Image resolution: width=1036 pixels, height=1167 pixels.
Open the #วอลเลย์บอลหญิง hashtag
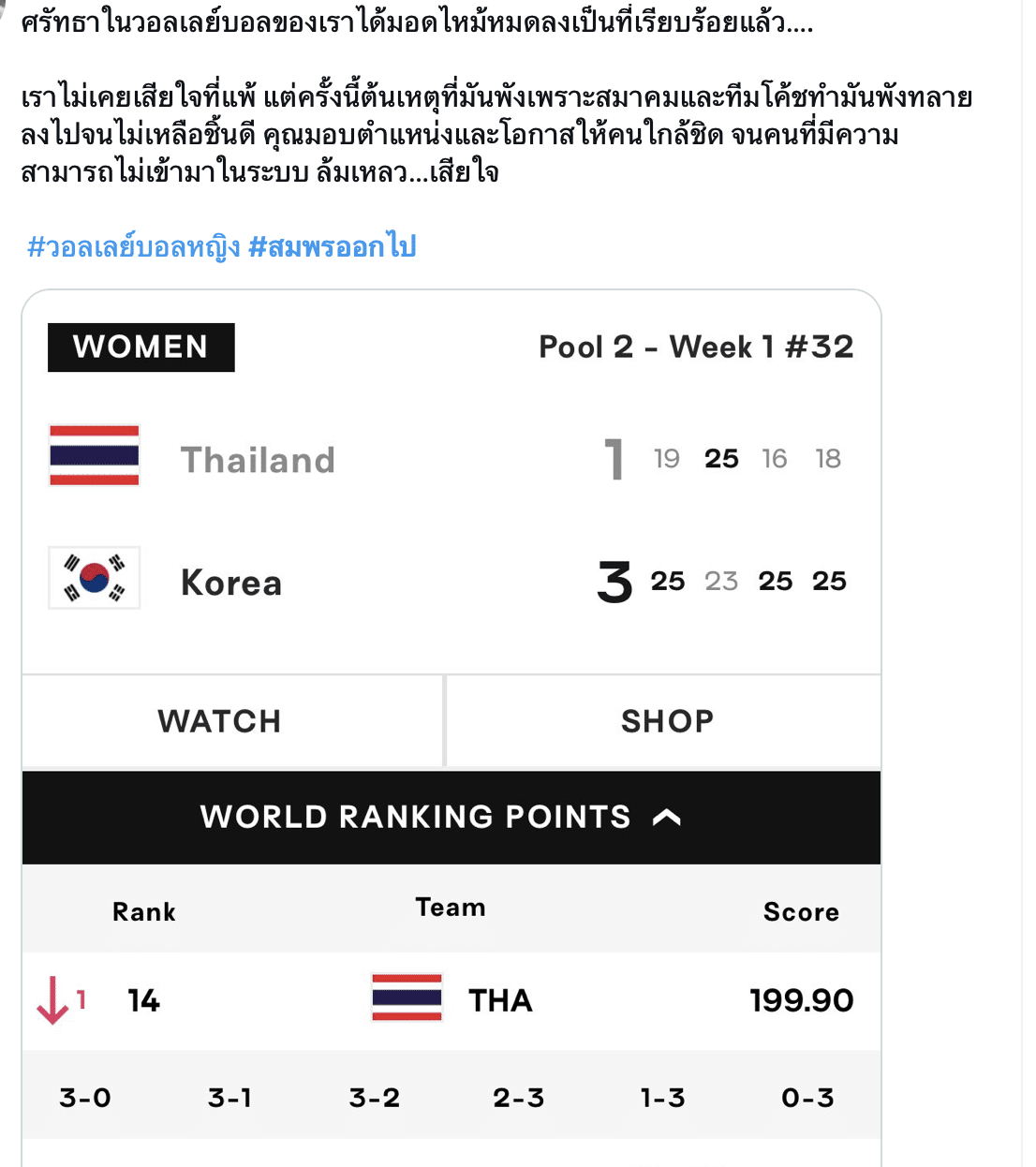point(133,247)
